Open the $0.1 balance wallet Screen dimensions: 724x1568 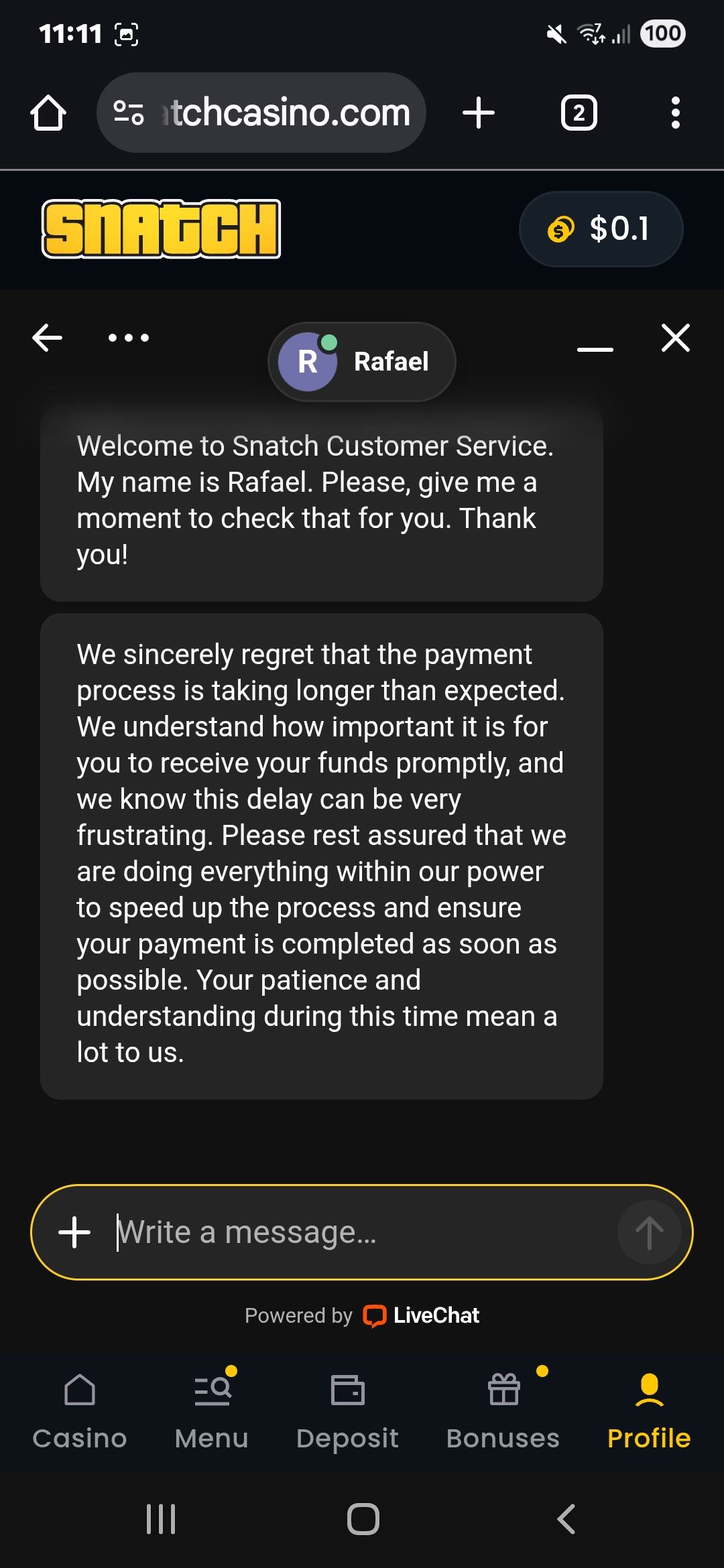click(x=601, y=229)
